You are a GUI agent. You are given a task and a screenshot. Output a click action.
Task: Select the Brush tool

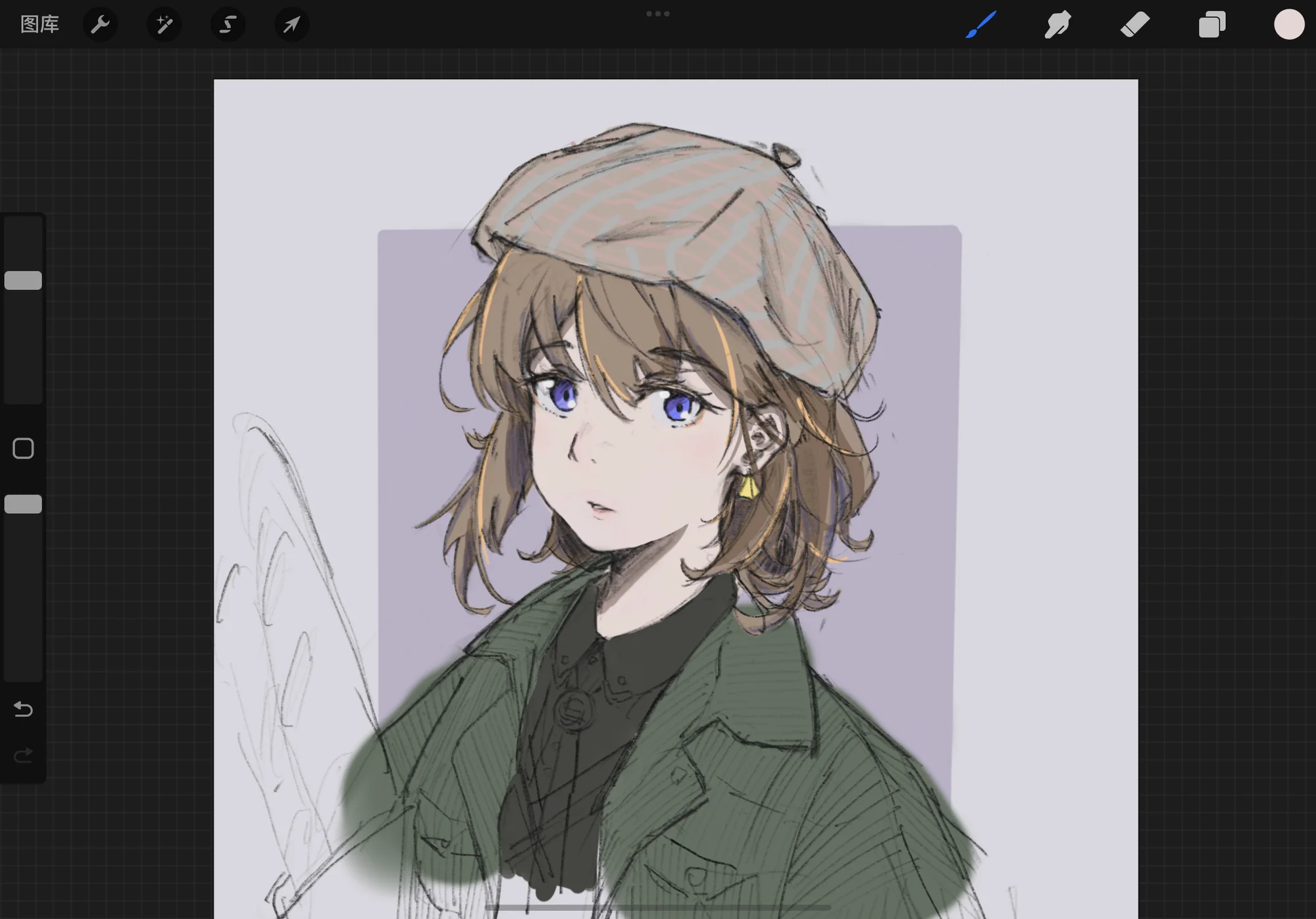pos(981,24)
